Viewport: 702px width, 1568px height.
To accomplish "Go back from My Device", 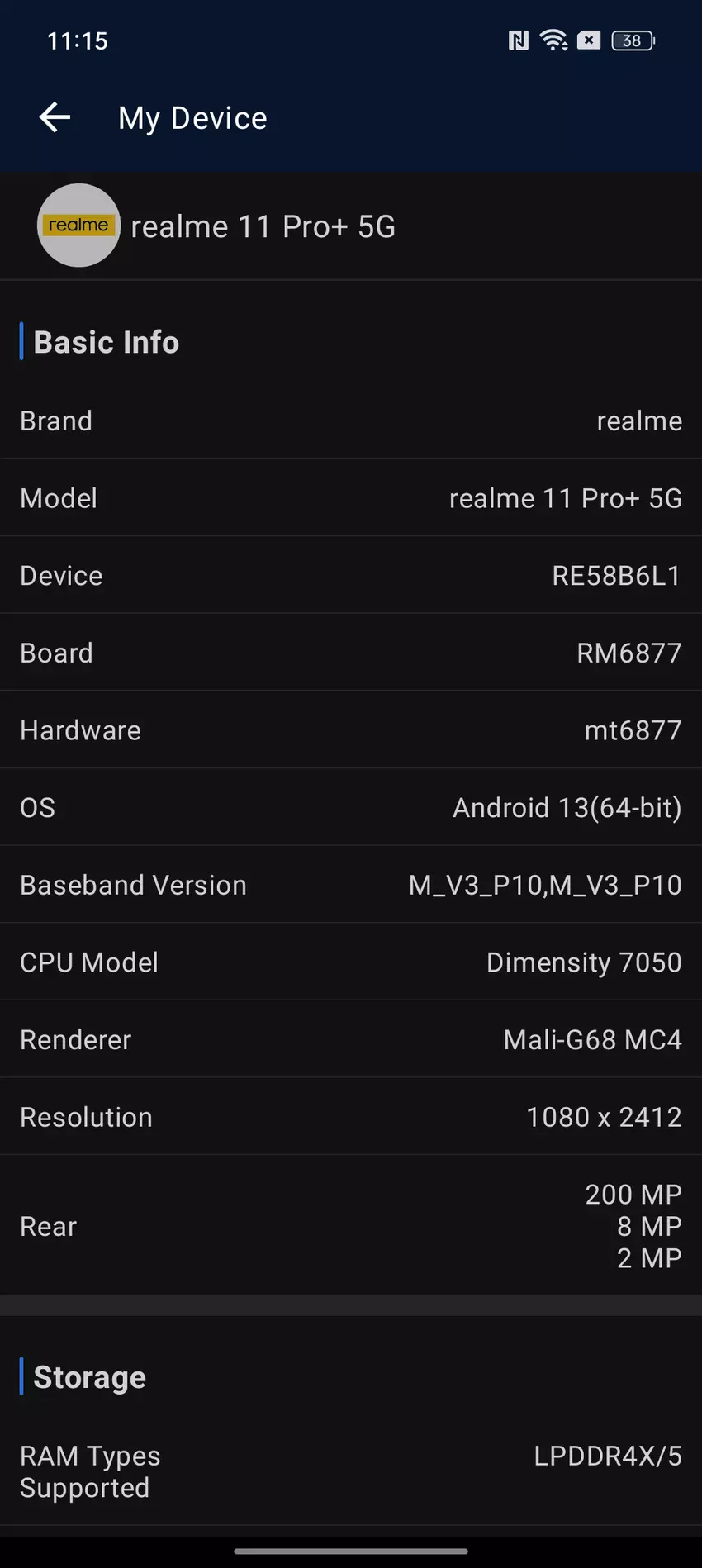I will [55, 117].
